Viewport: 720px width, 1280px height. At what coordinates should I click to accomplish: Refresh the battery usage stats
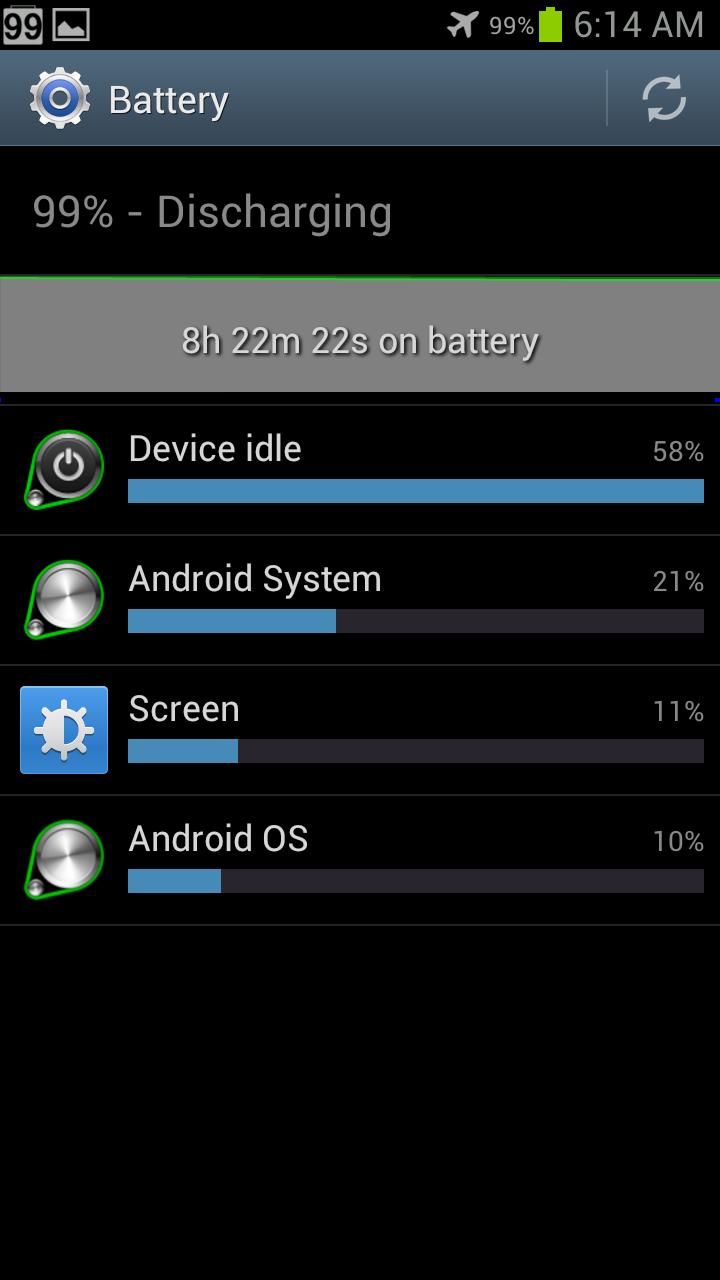[663, 98]
